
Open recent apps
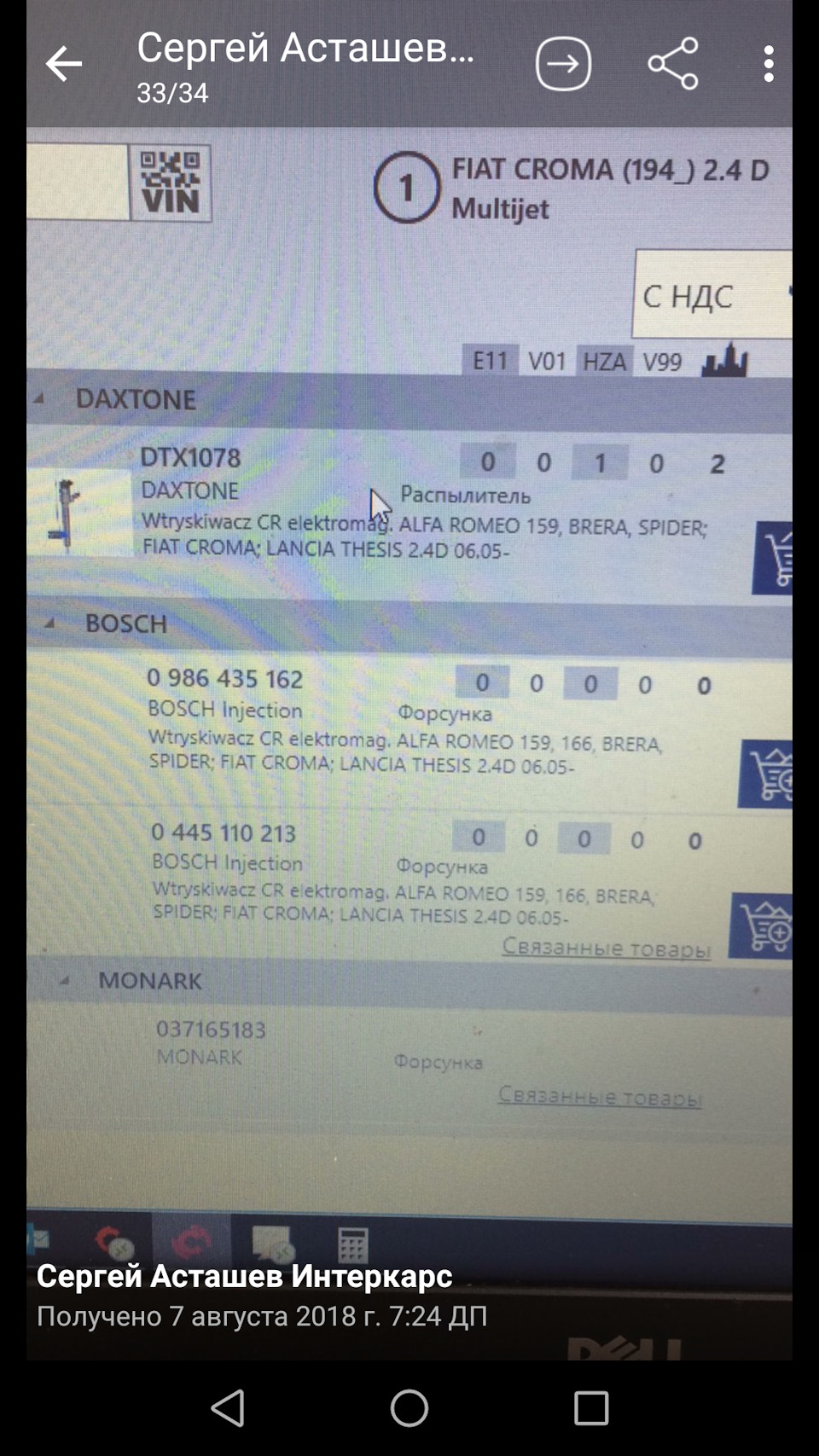(x=590, y=1407)
